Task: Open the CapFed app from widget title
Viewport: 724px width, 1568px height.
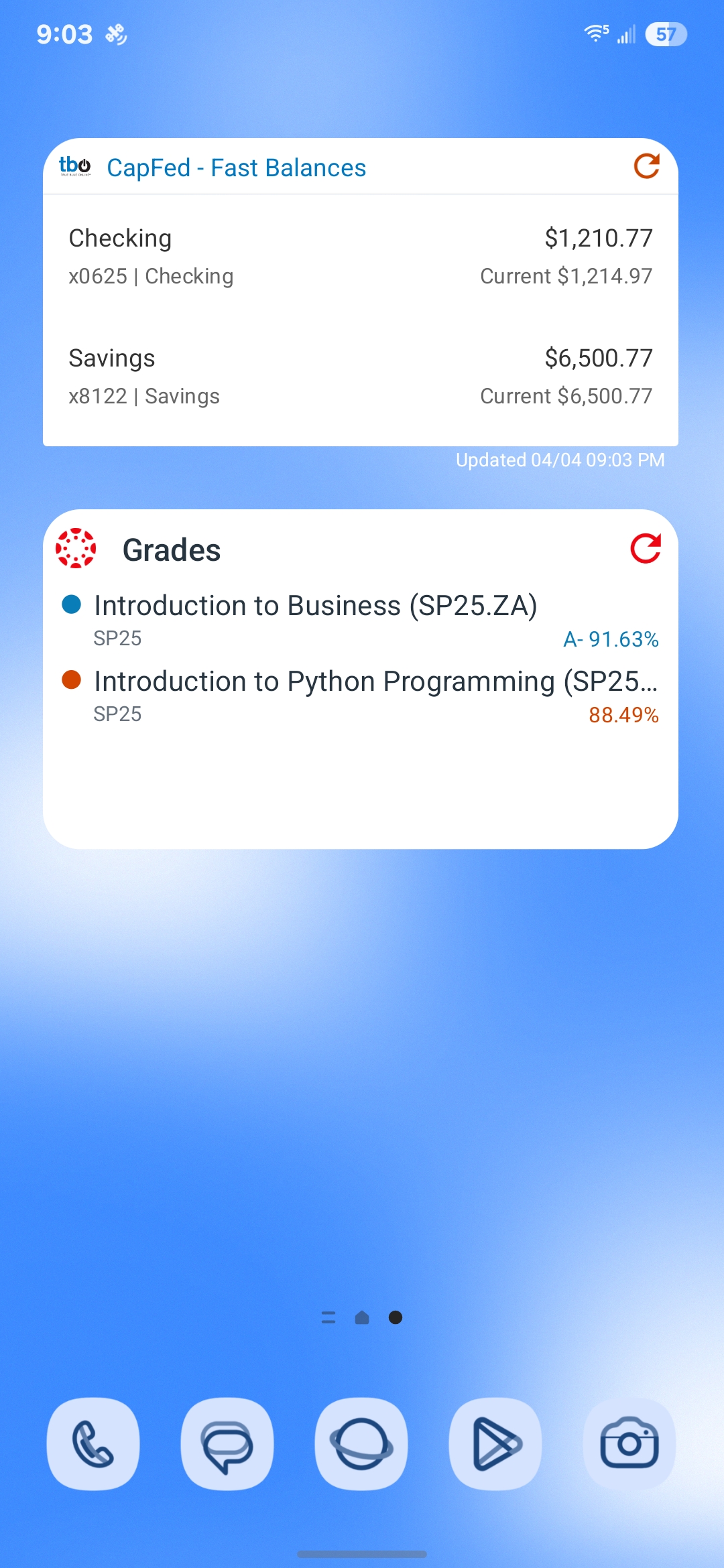Action: 236,168
